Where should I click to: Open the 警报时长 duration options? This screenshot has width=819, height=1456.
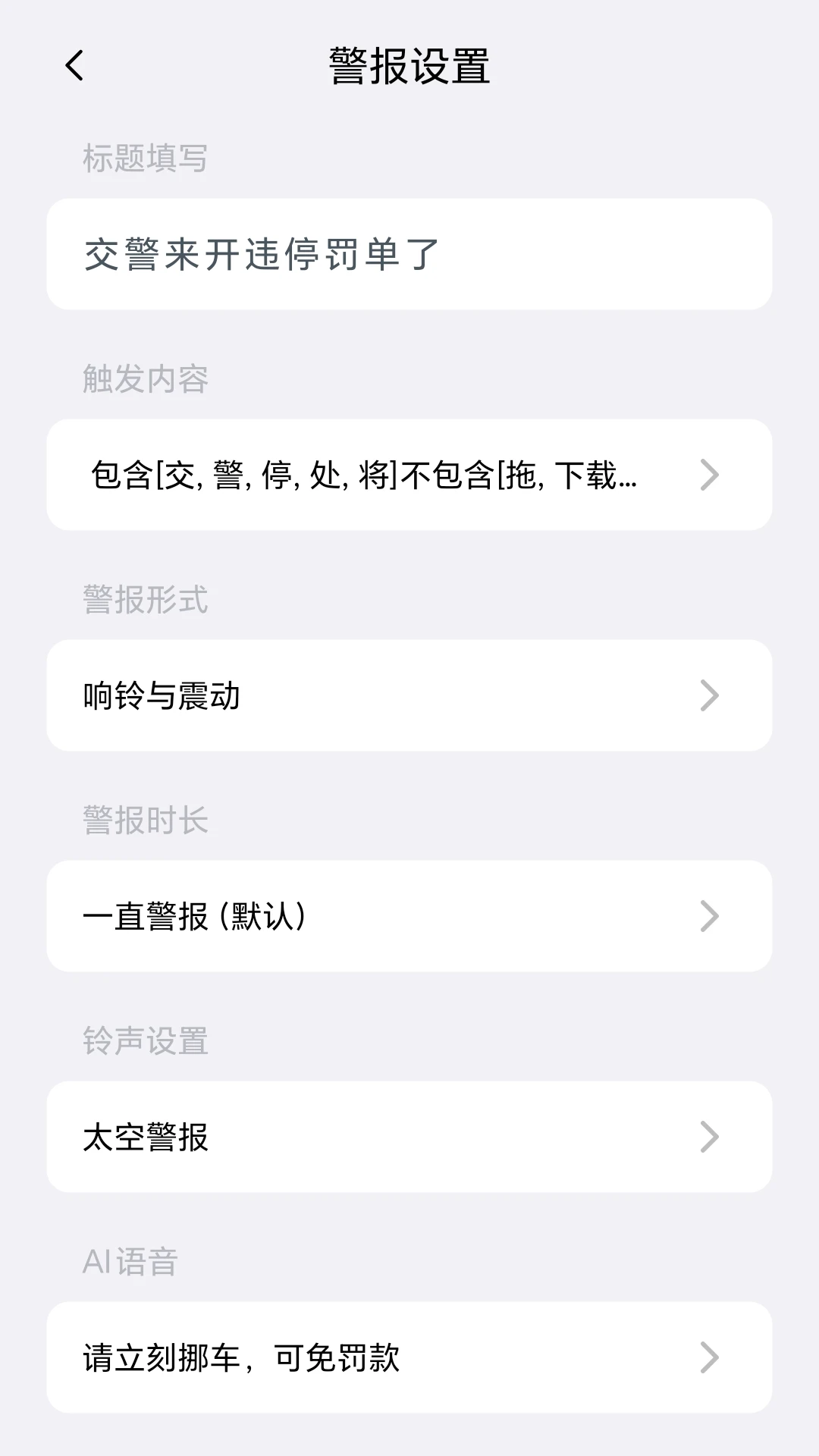click(x=409, y=916)
